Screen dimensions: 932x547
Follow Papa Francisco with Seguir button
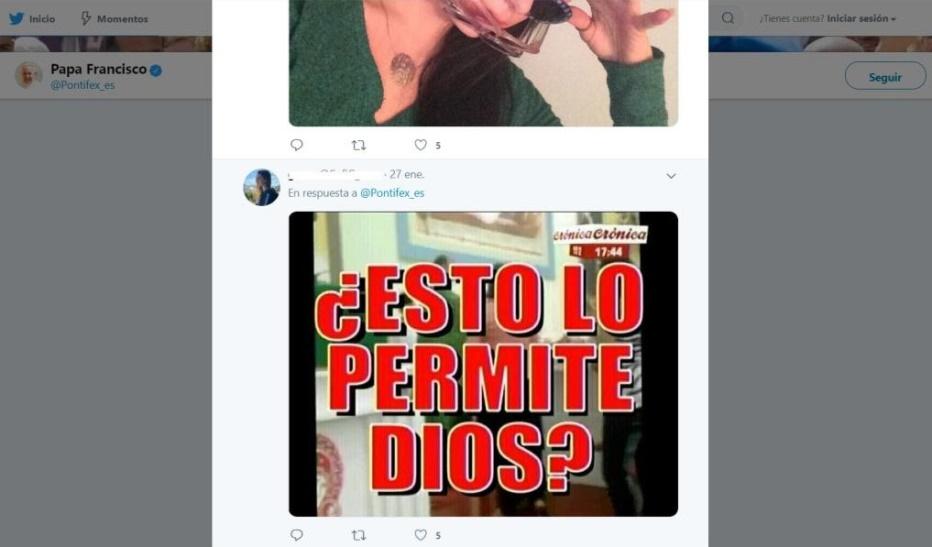point(884,76)
